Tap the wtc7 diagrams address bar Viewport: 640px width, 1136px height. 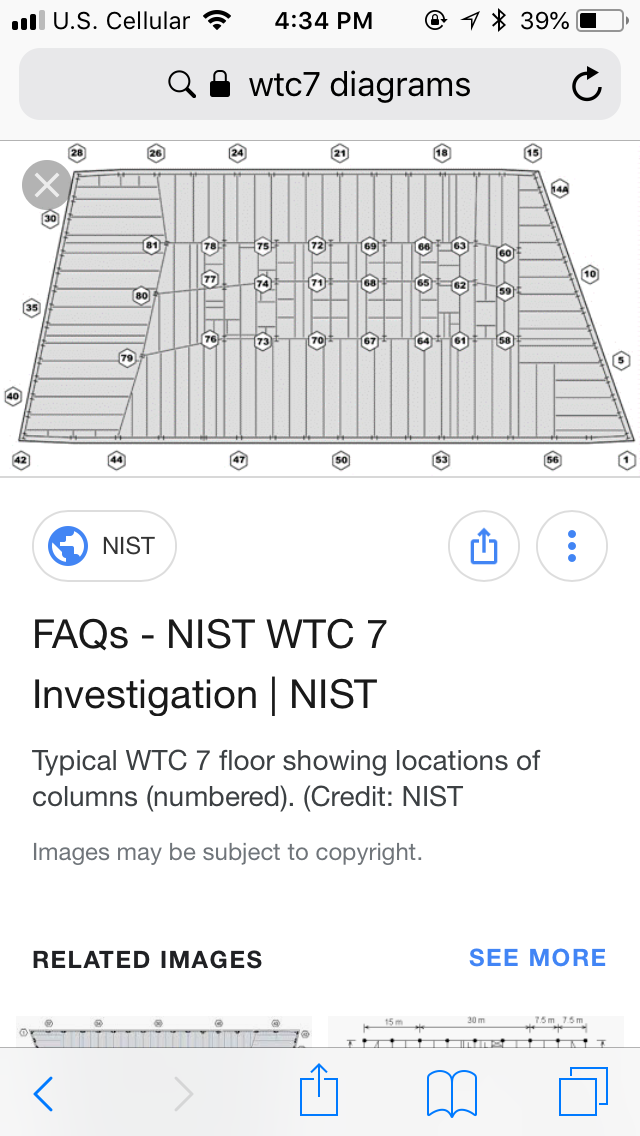point(320,85)
